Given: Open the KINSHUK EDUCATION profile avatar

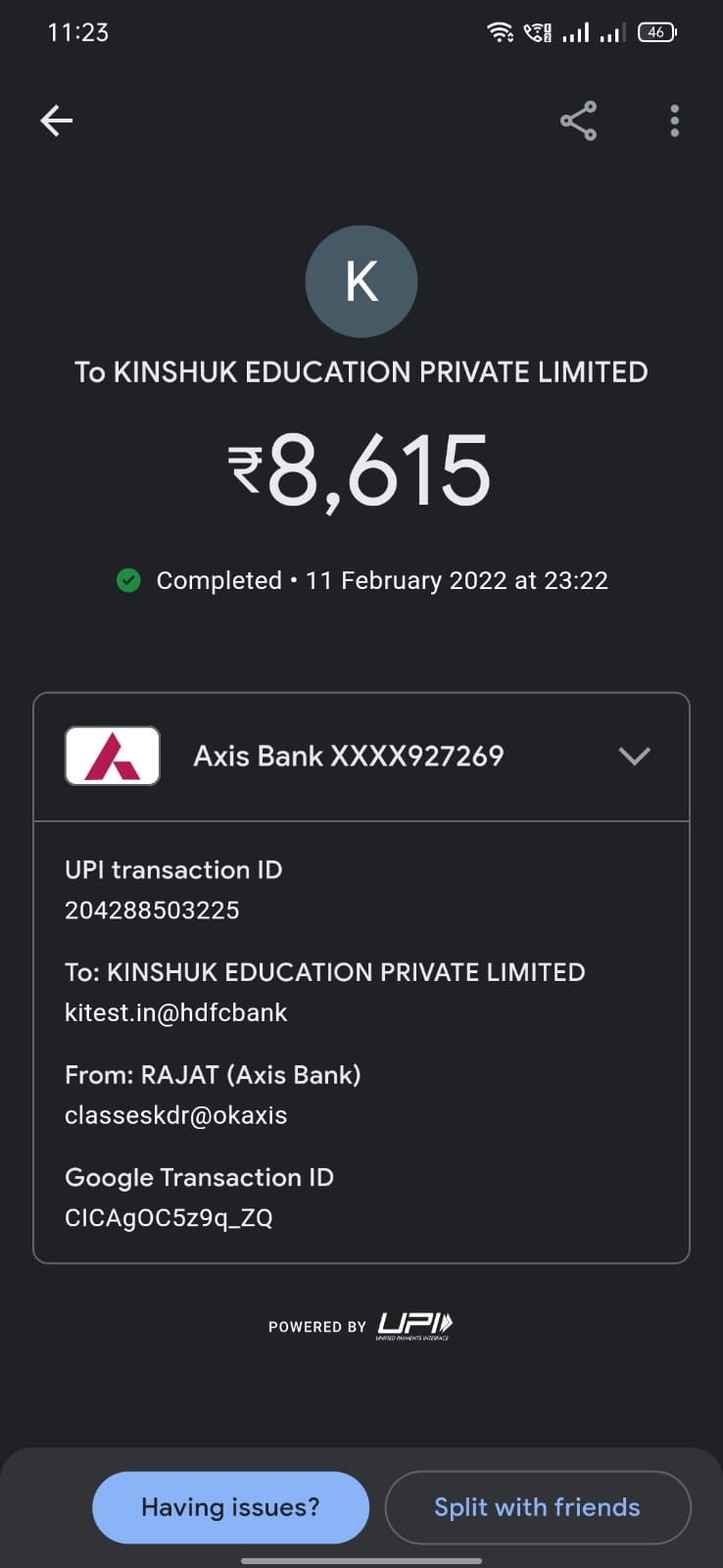Looking at the screenshot, I should point(361,282).
